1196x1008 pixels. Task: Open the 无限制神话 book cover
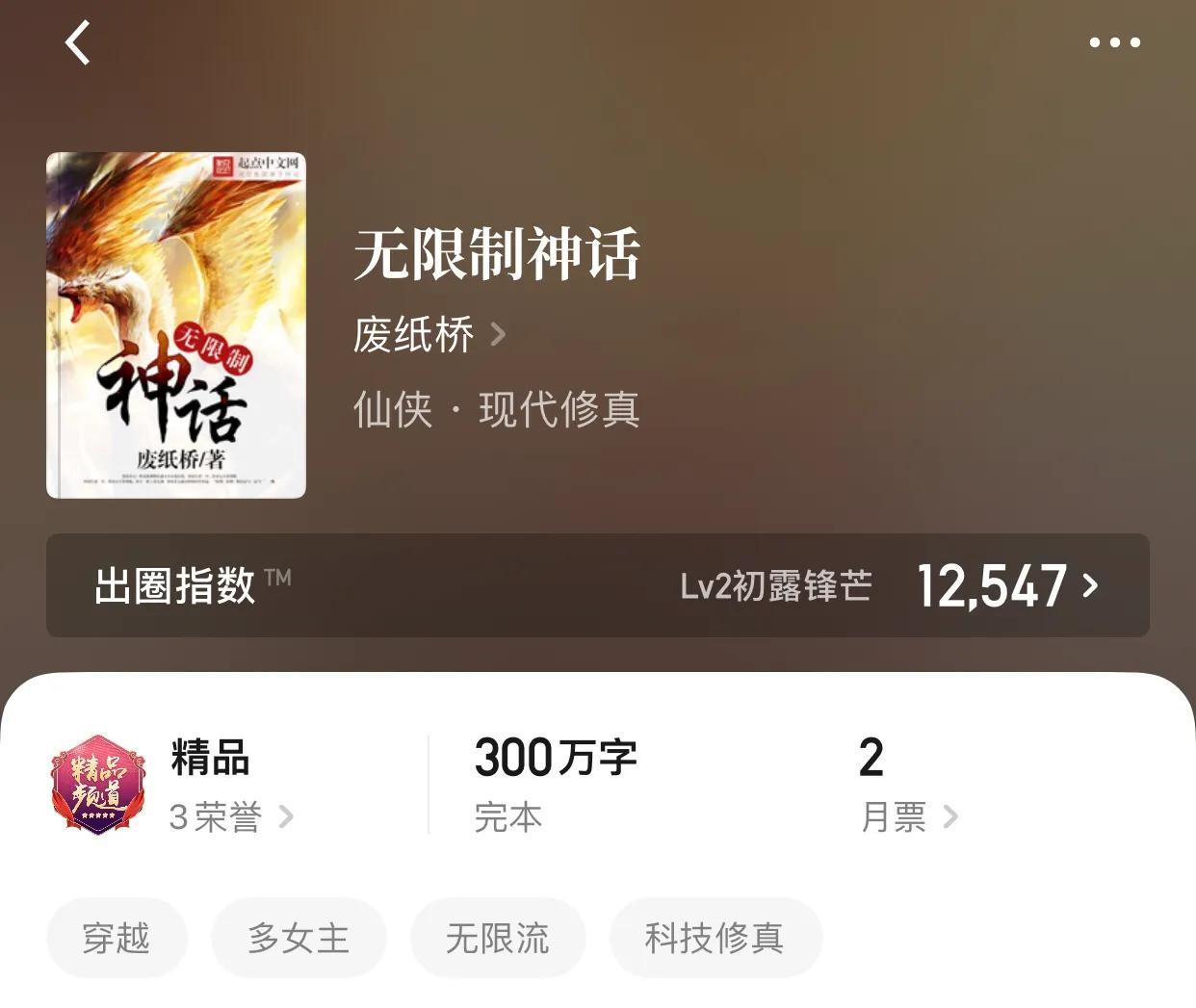176,325
